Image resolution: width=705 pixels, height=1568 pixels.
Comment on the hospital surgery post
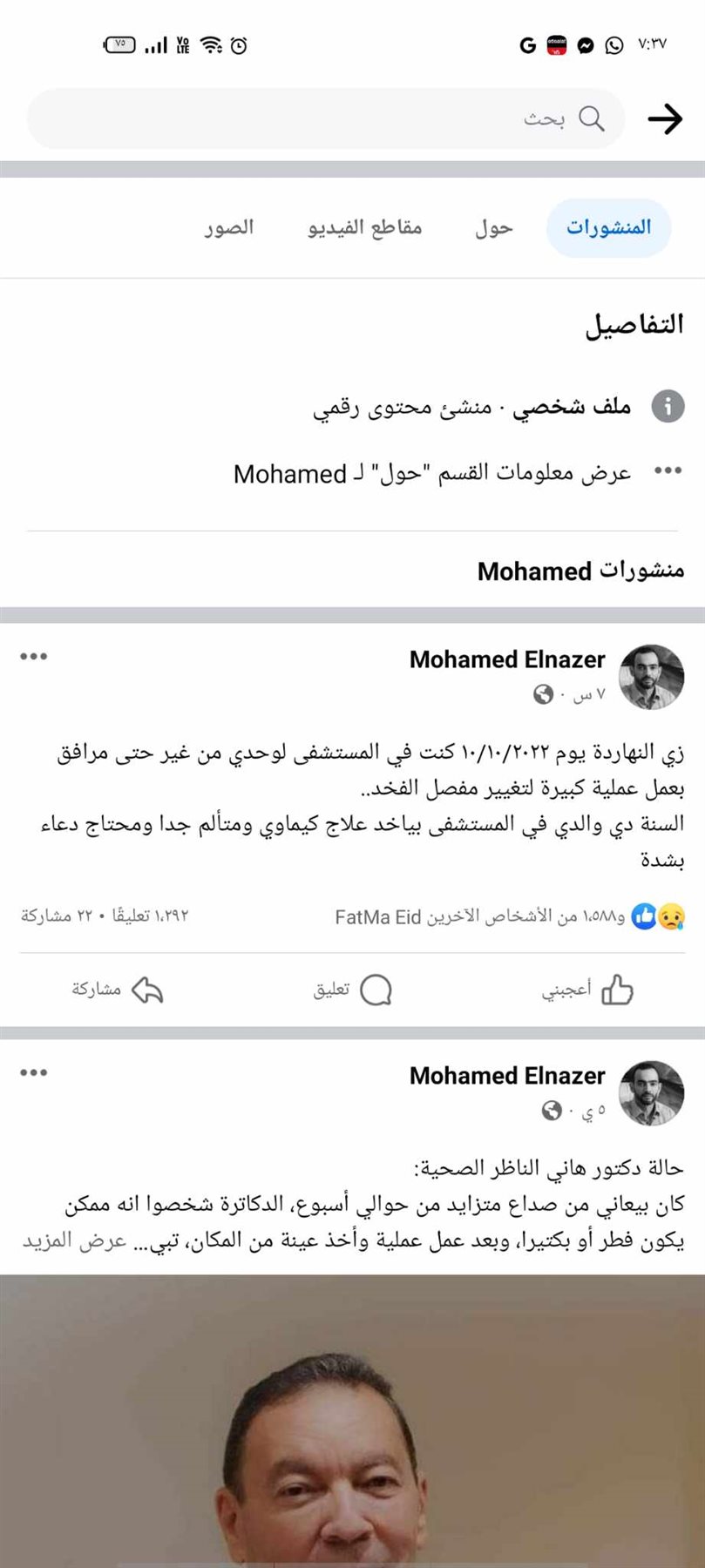click(x=352, y=990)
